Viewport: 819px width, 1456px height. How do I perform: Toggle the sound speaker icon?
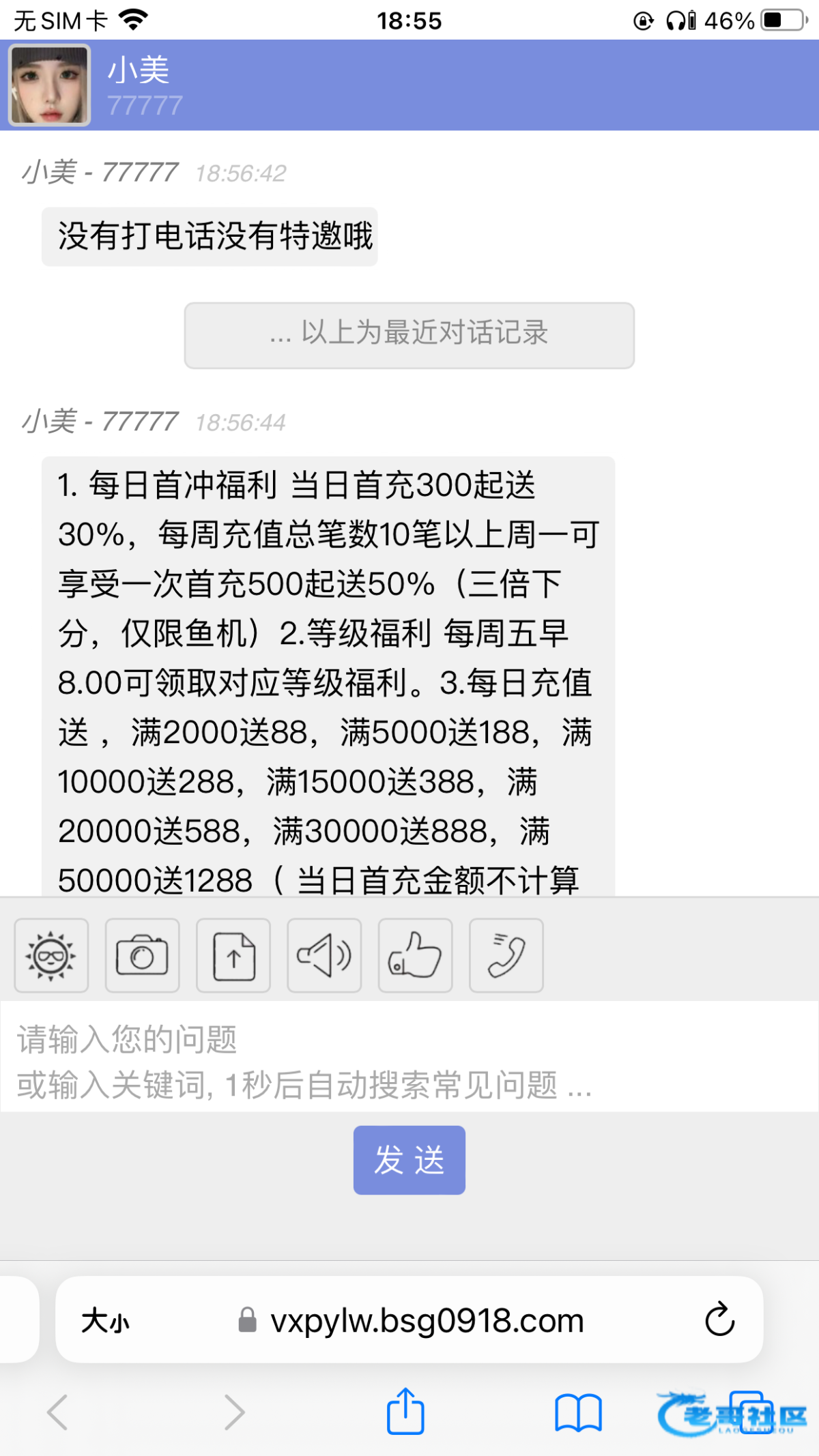[324, 955]
